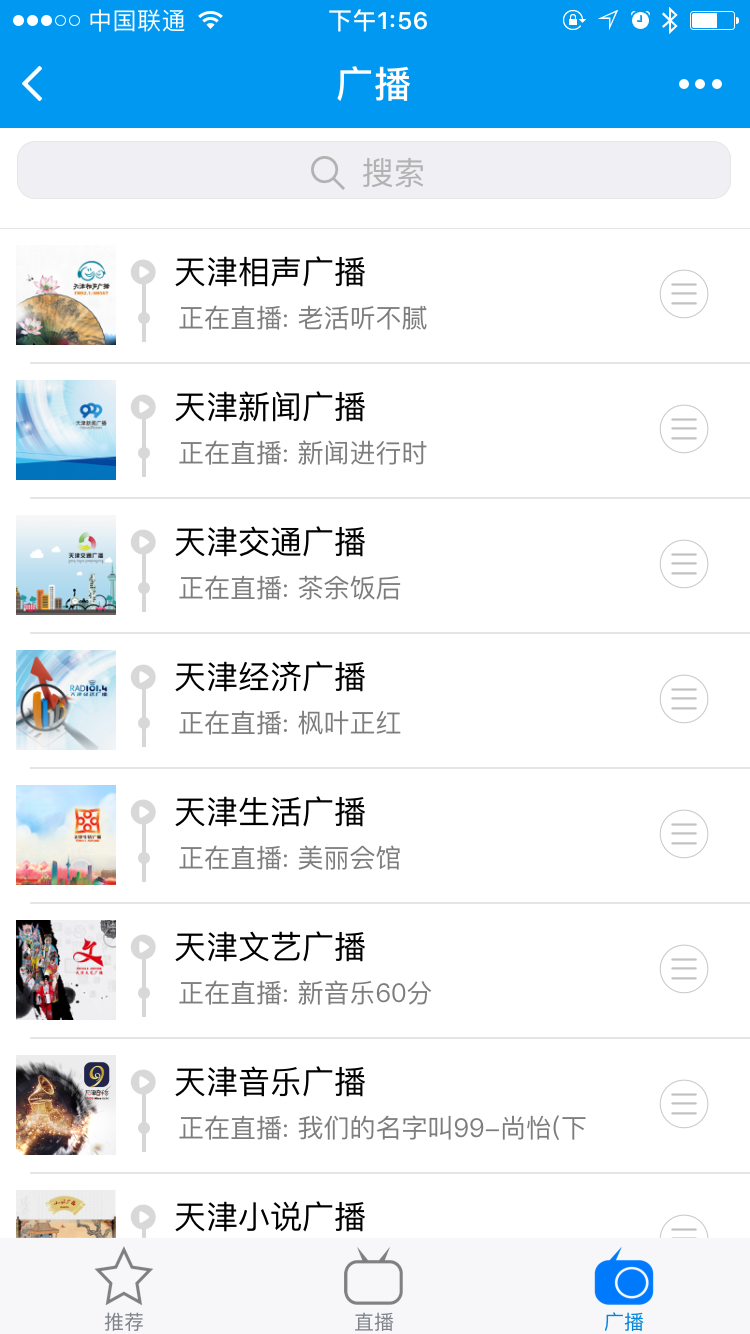The height and width of the screenshot is (1334, 750).
Task: Switch to the 直播 tab
Action: coord(374,1289)
